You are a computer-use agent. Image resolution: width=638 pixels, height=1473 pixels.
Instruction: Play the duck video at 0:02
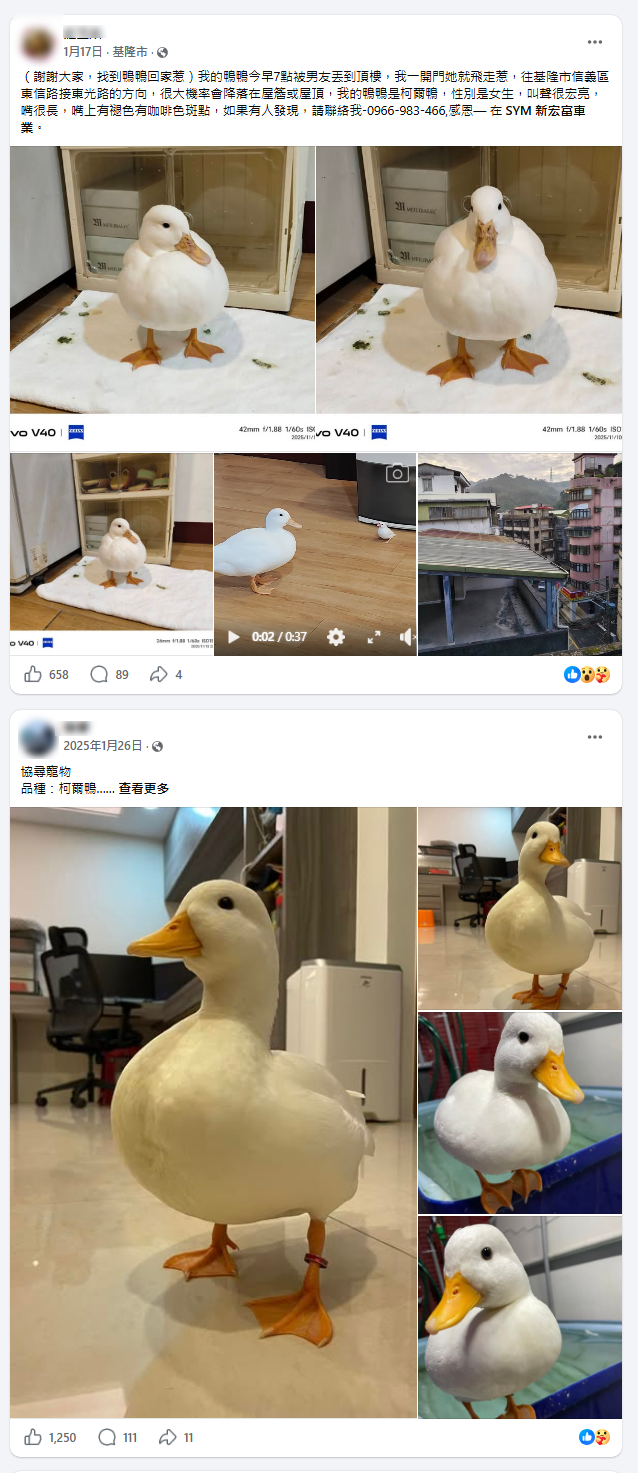coord(234,637)
